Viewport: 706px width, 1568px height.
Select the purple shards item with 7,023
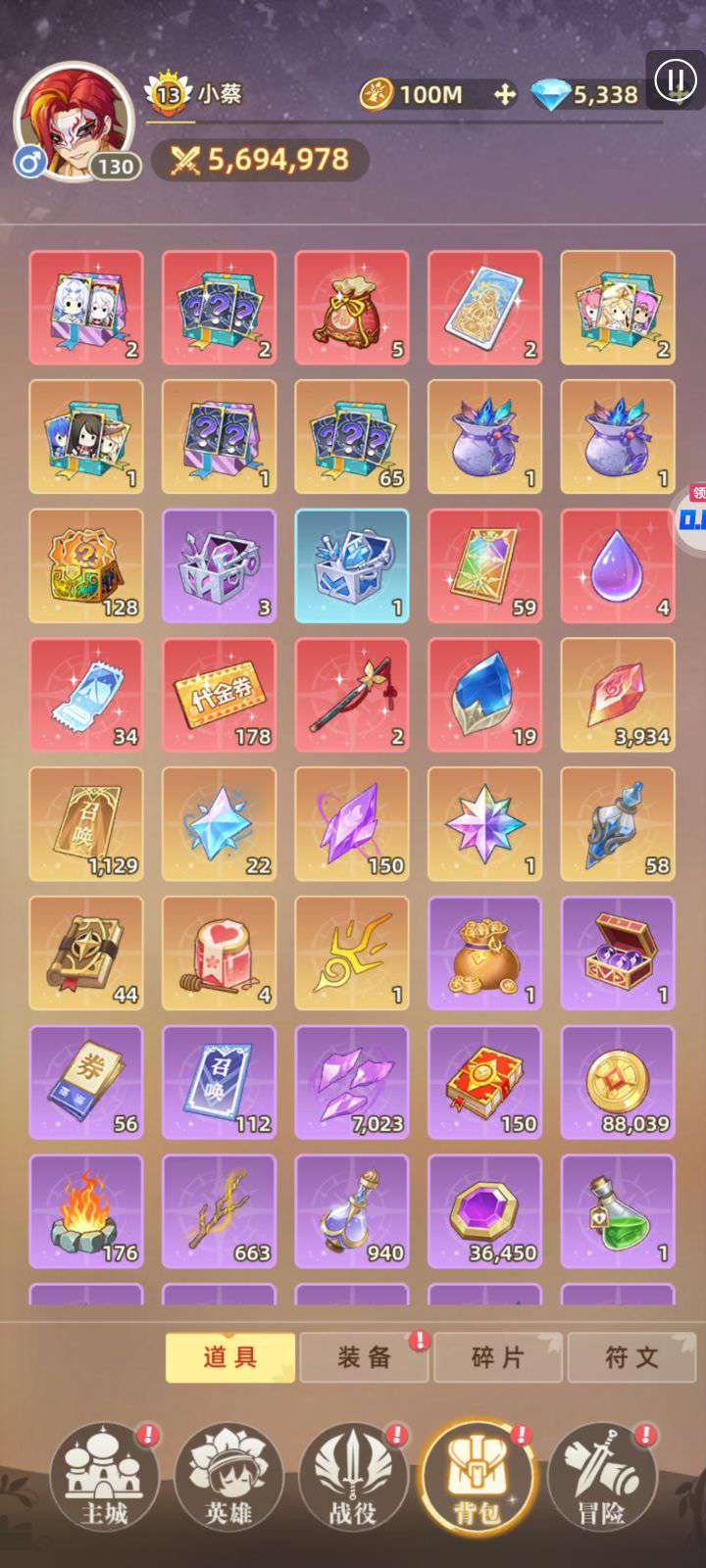pos(352,1083)
